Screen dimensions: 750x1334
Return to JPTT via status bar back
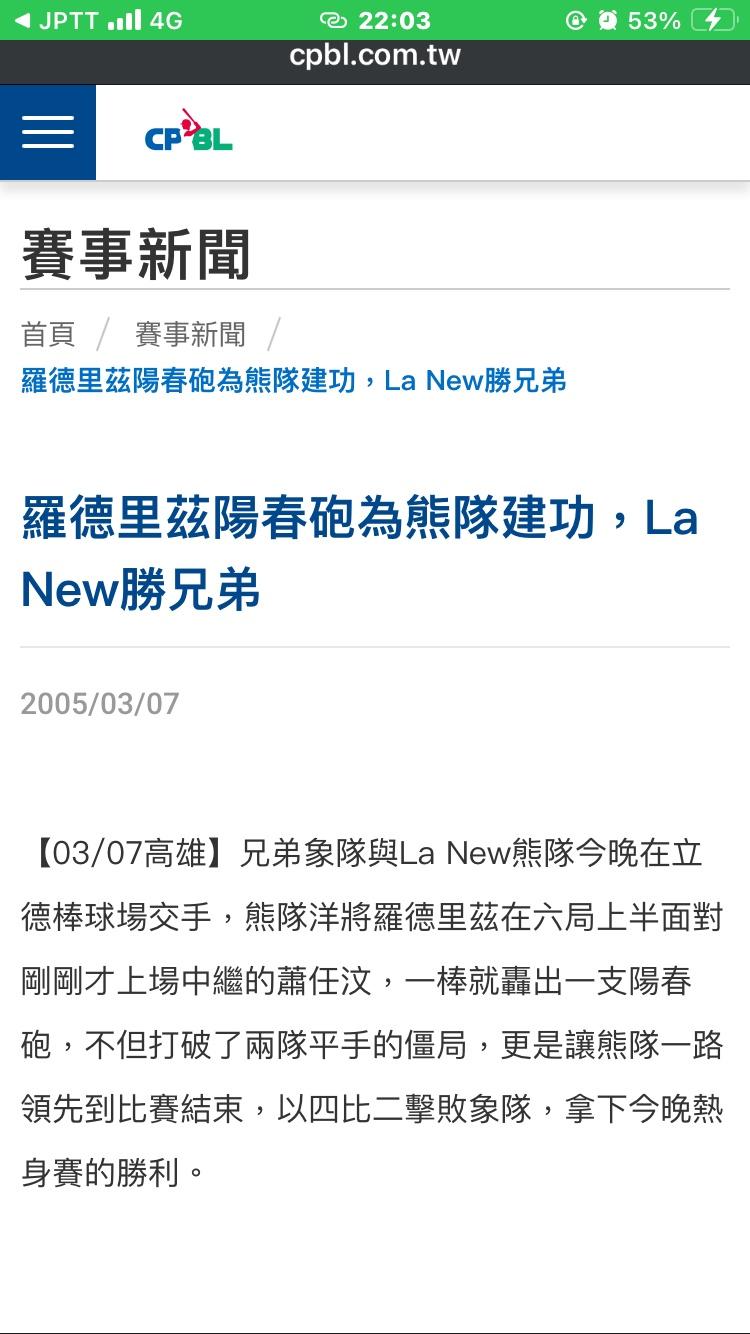pos(62,20)
